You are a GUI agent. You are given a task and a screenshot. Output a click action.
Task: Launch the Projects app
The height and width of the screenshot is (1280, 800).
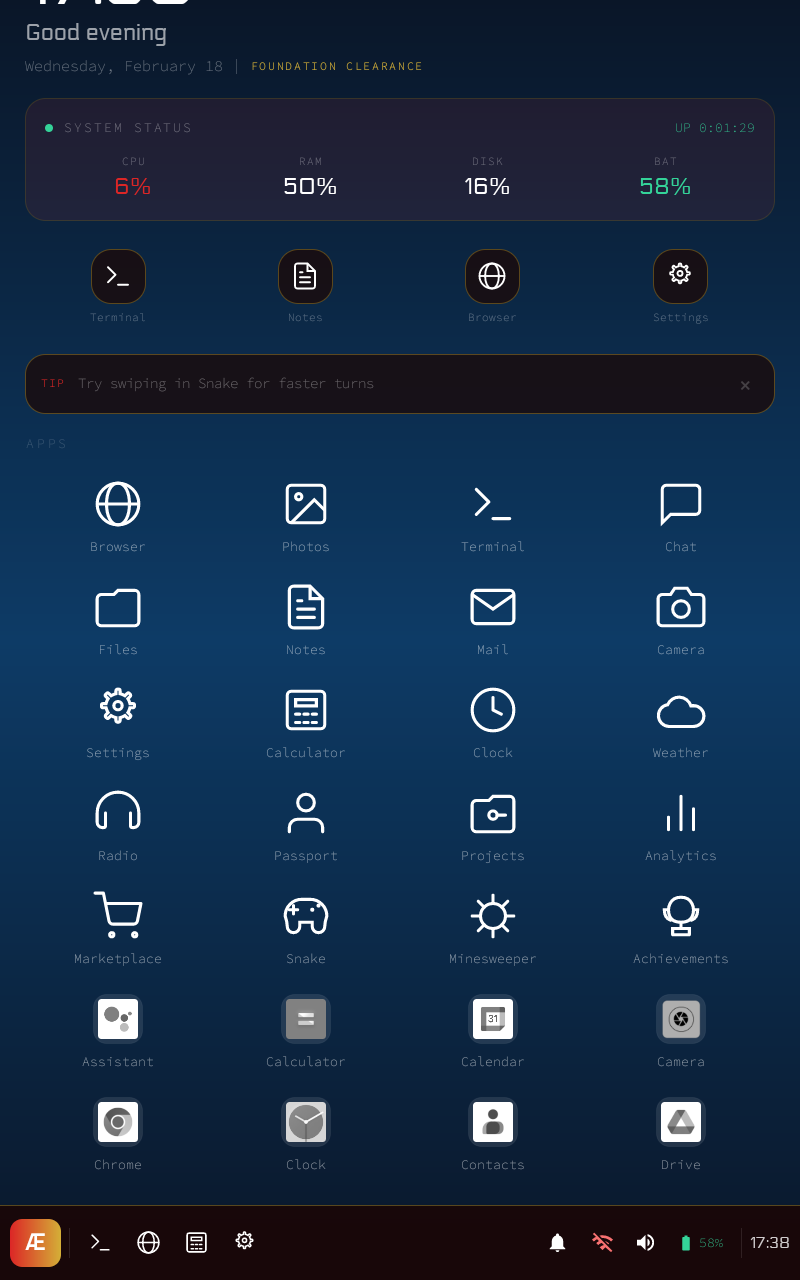493,813
